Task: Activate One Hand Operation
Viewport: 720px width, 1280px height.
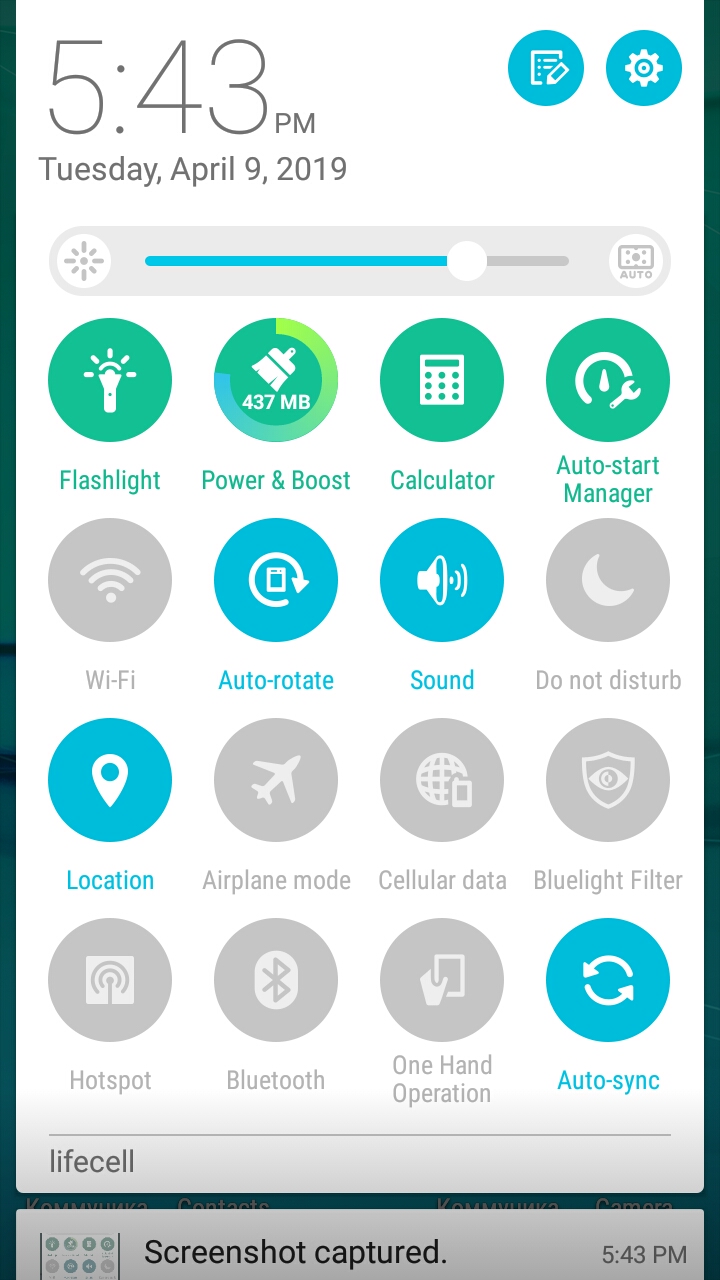Action: pos(442,980)
